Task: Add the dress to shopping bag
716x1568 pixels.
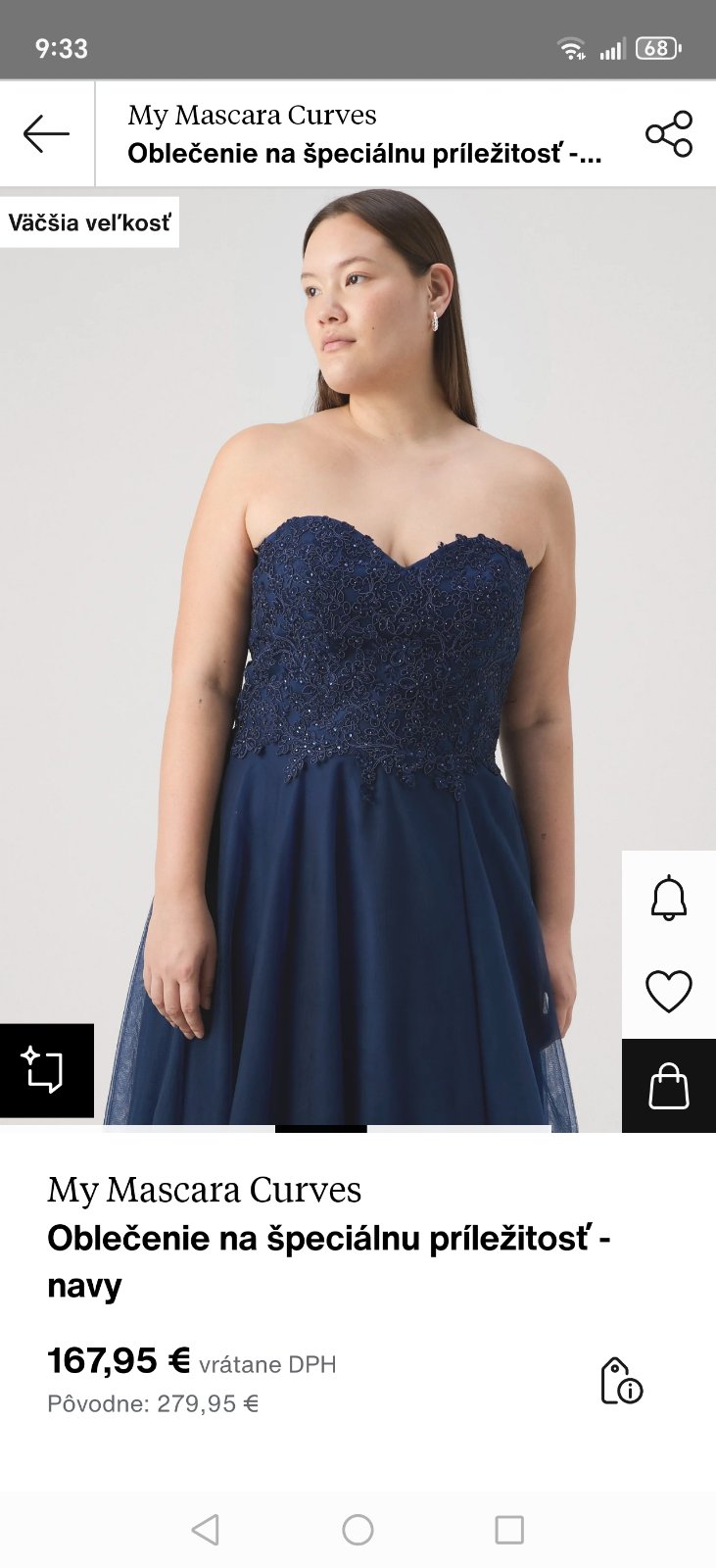Action: (669, 1086)
